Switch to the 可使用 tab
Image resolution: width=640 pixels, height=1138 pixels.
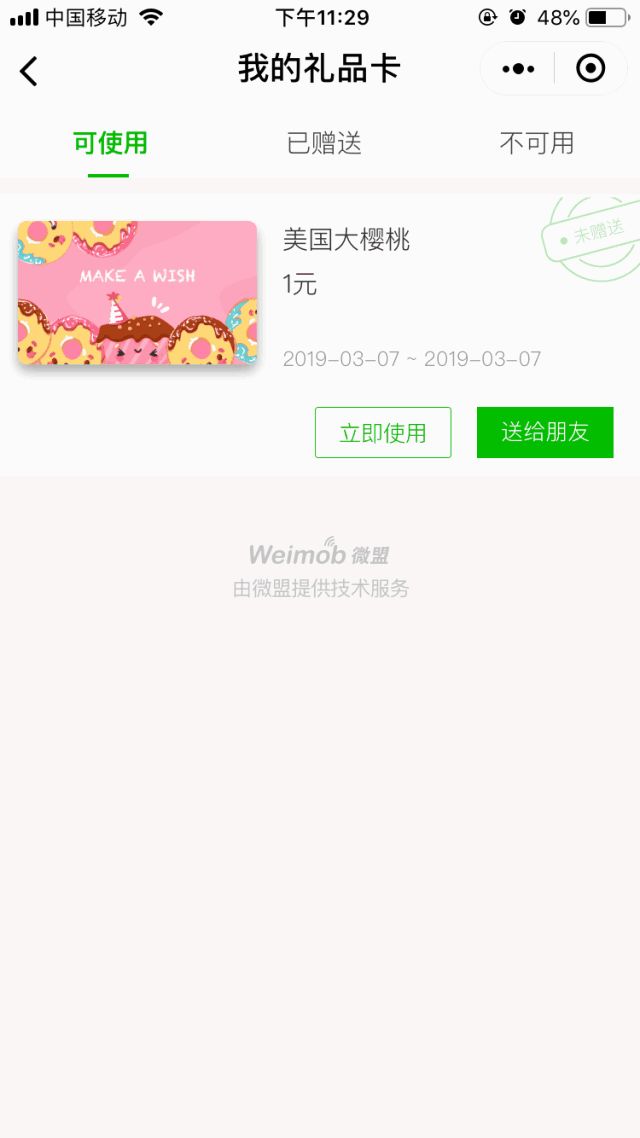[x=110, y=144]
